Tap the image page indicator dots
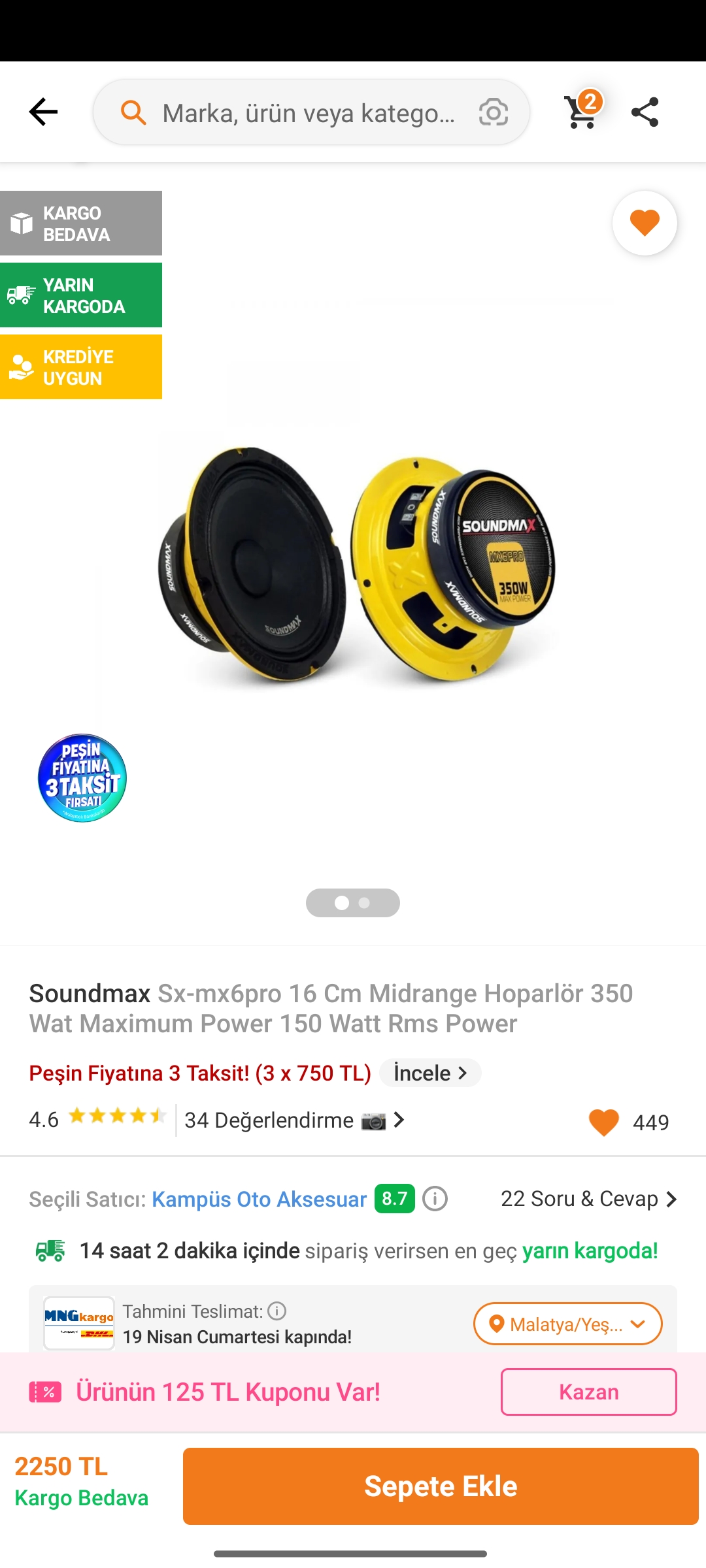Image resolution: width=706 pixels, height=1568 pixels. [353, 903]
